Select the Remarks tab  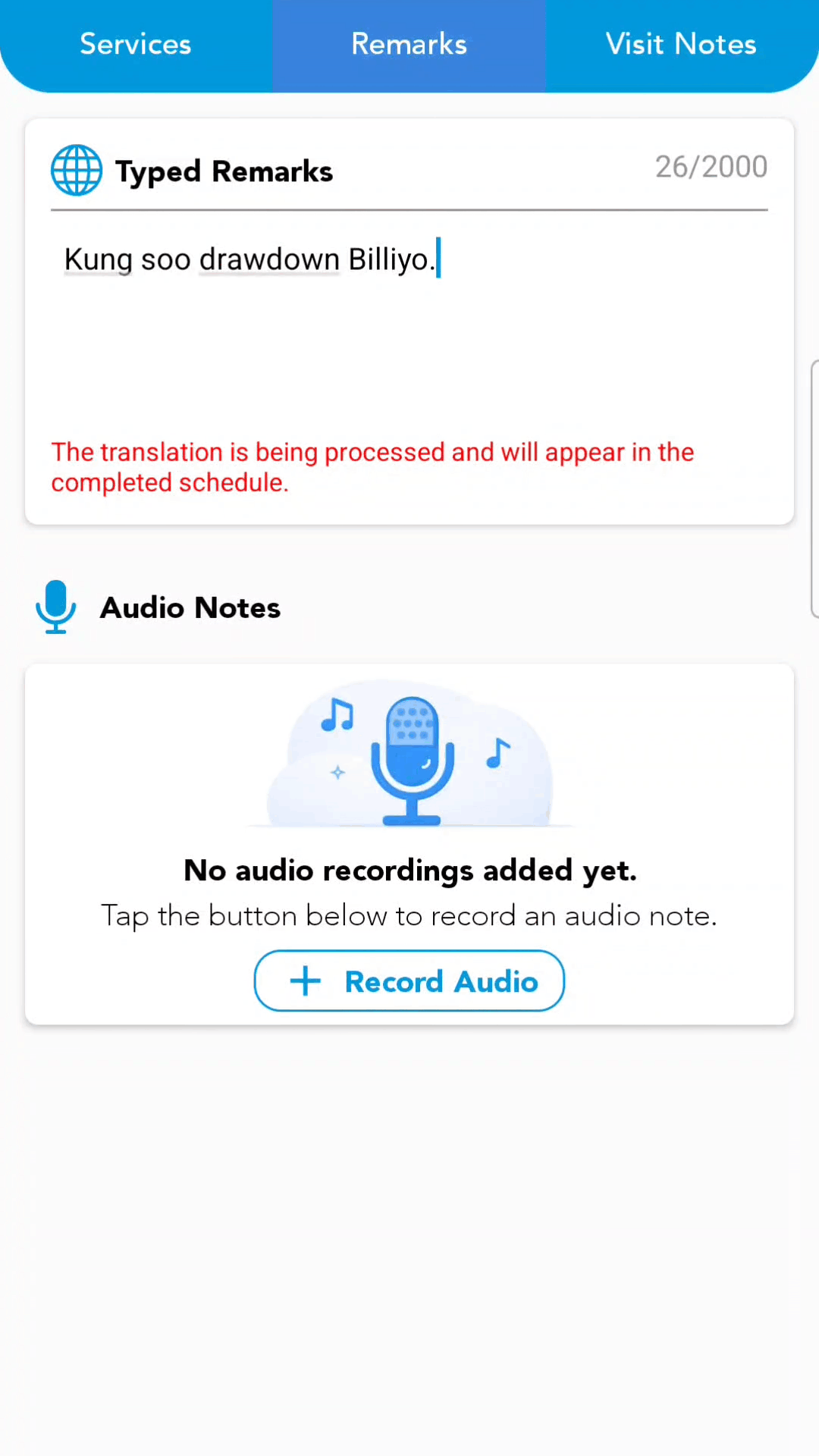tap(409, 45)
